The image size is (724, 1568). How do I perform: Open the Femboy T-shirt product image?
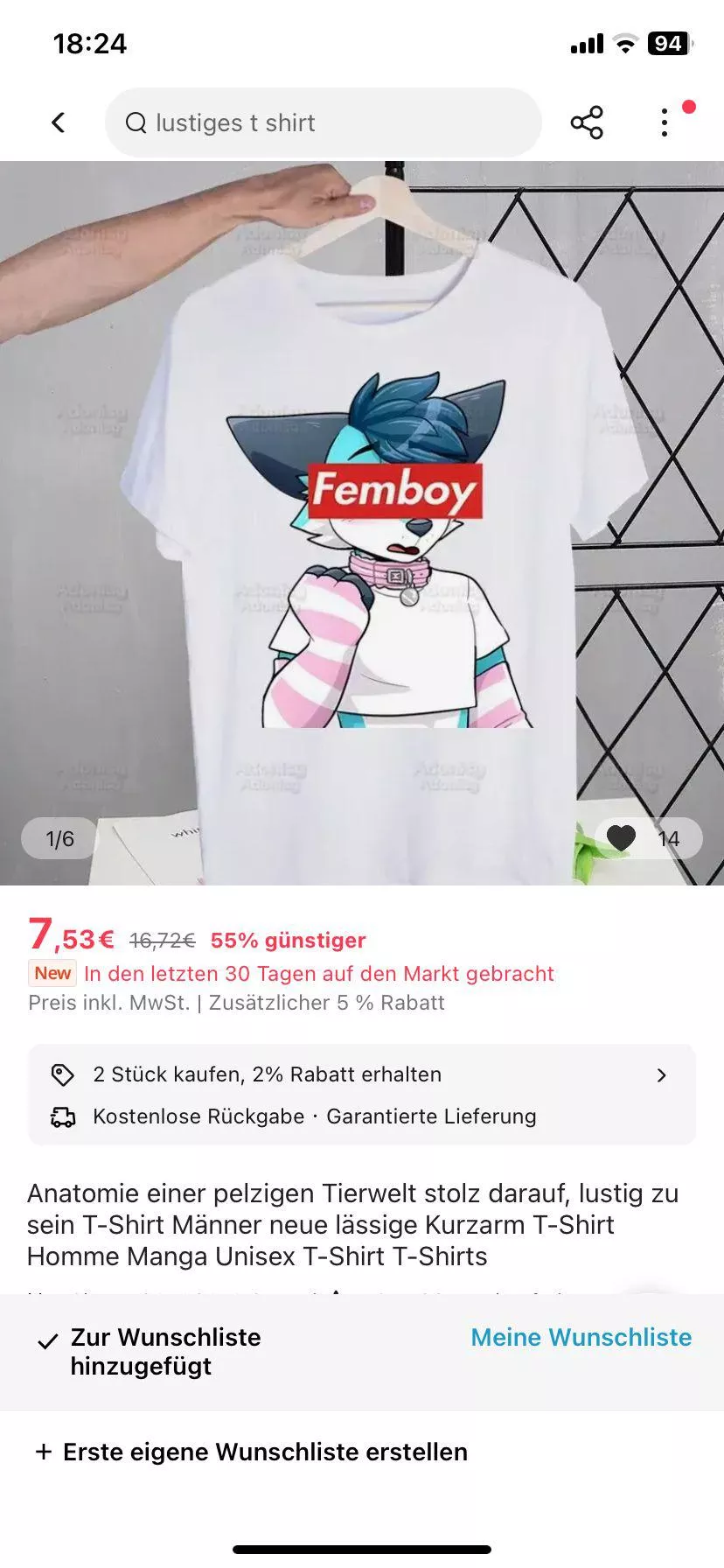(x=362, y=525)
